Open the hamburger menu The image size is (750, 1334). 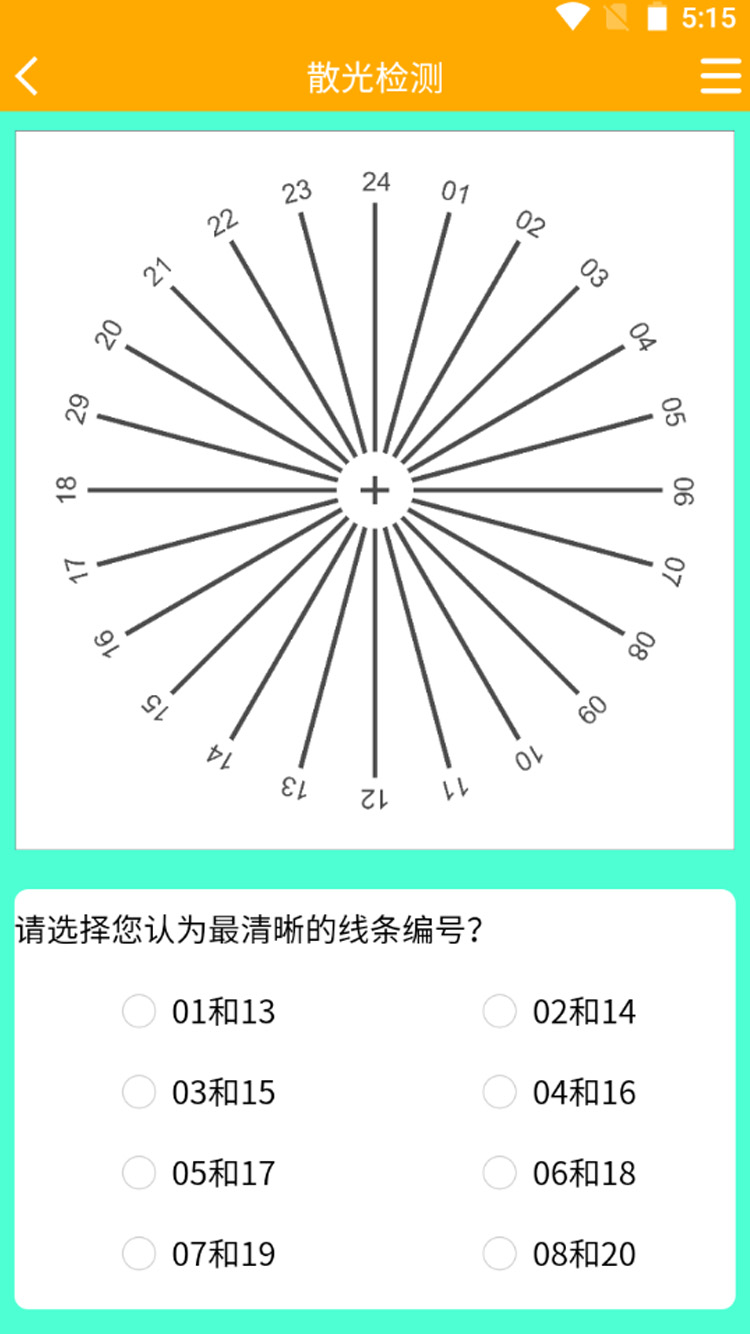pos(720,76)
